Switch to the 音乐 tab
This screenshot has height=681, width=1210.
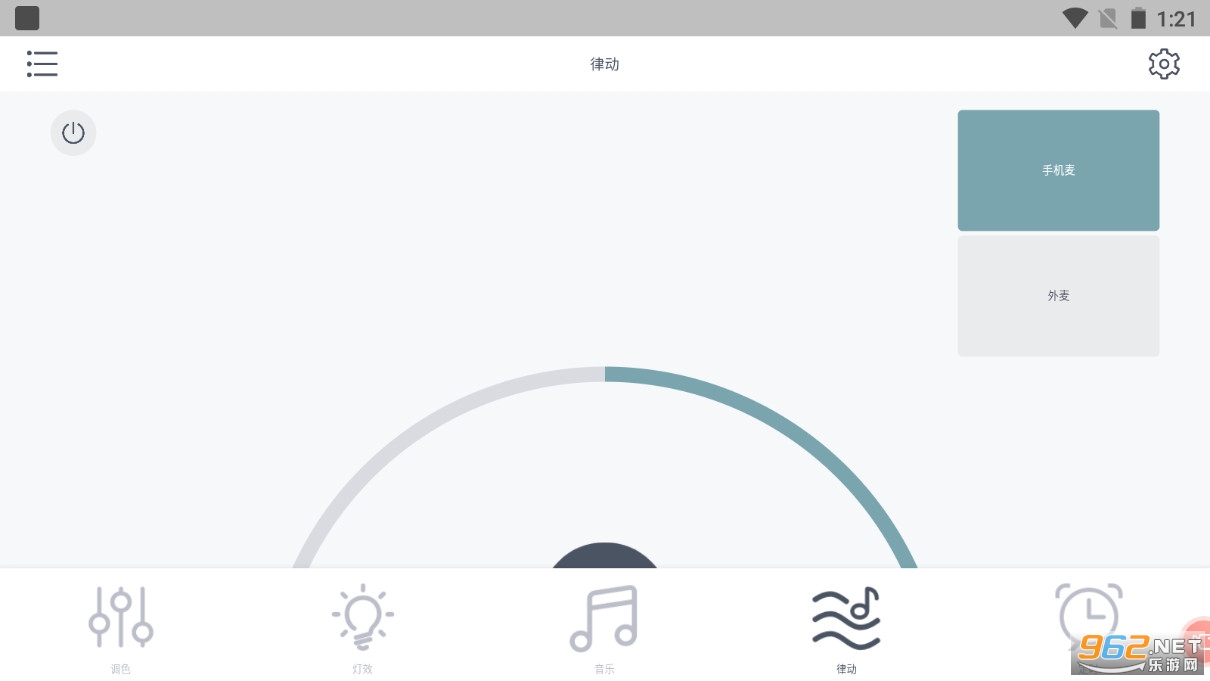604,626
